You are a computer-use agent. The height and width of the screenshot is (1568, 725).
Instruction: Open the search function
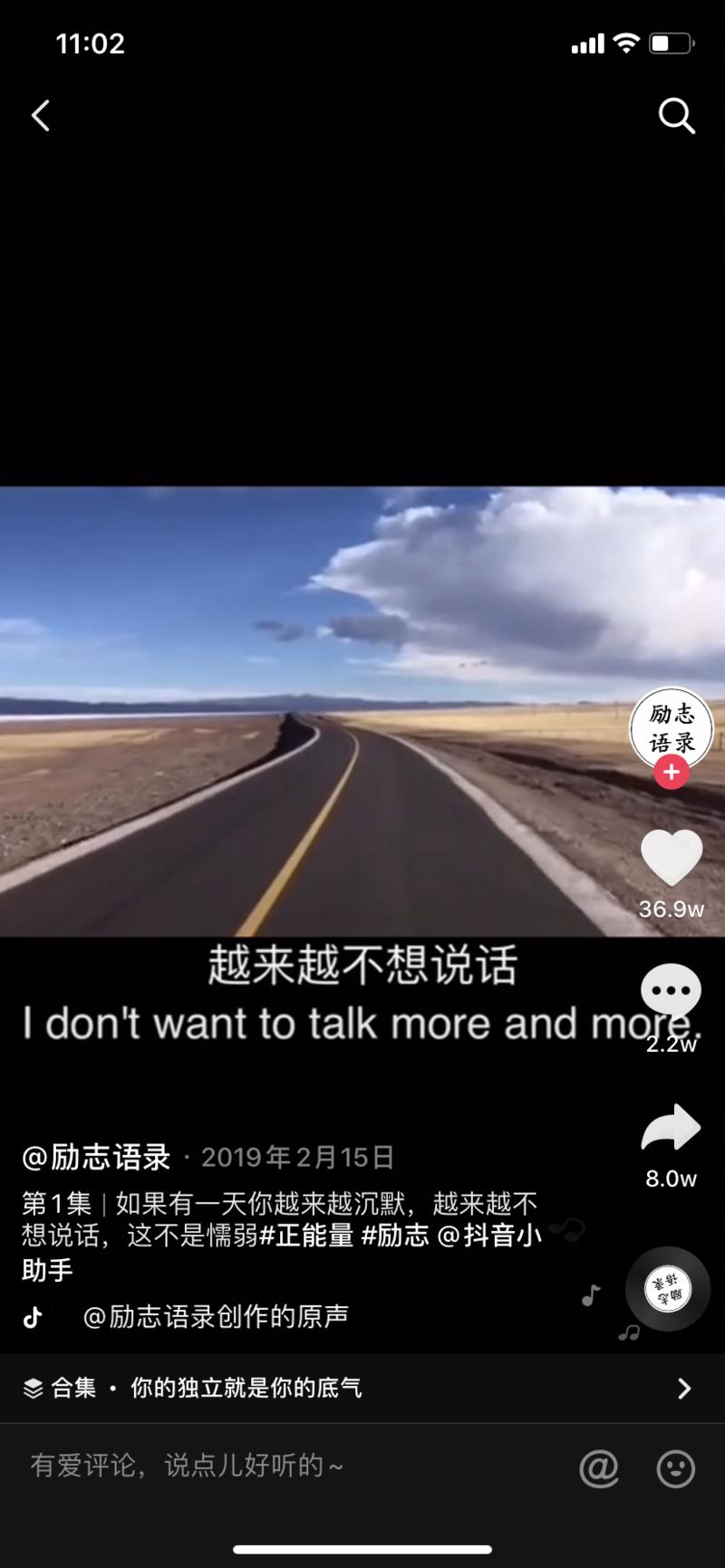click(x=676, y=116)
